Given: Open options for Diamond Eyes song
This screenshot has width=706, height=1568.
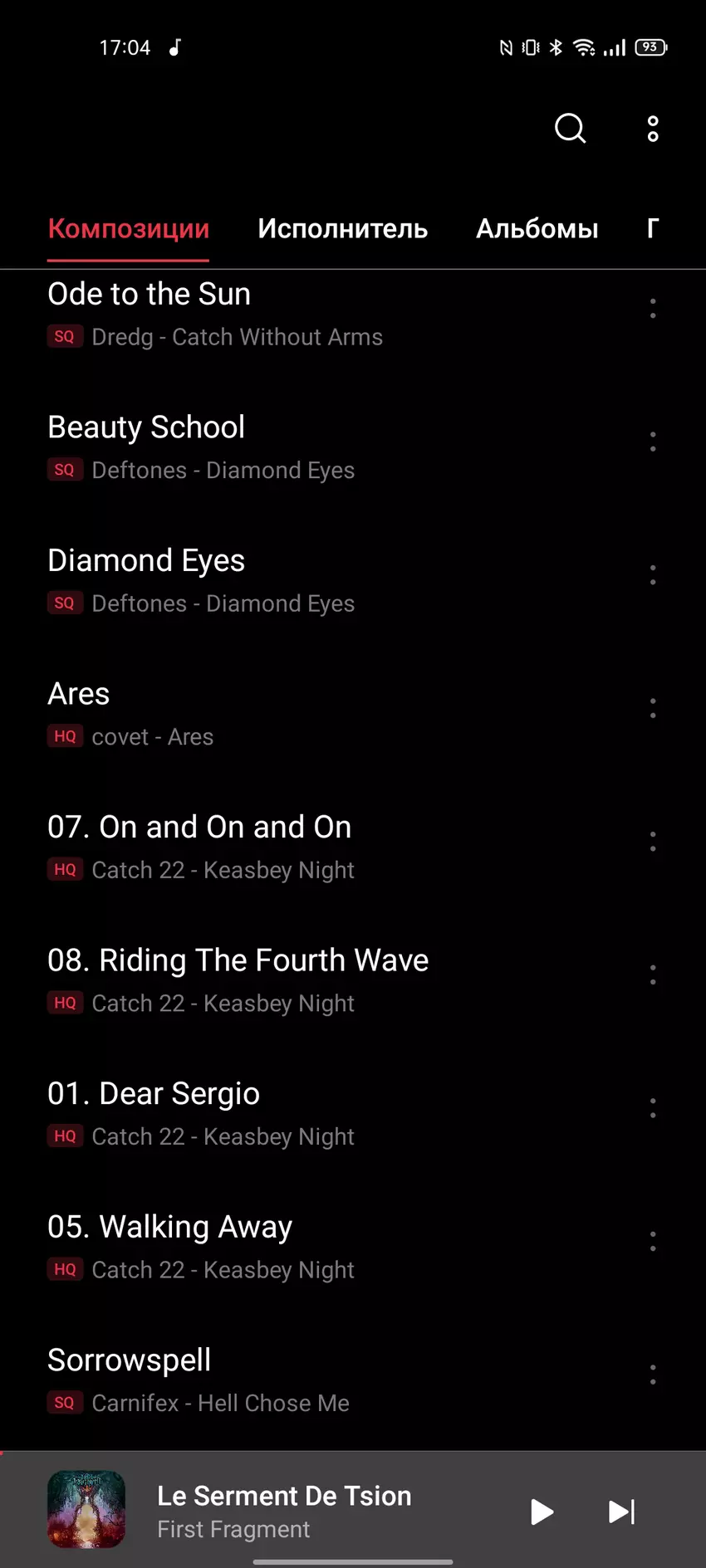Looking at the screenshot, I should coord(653,574).
